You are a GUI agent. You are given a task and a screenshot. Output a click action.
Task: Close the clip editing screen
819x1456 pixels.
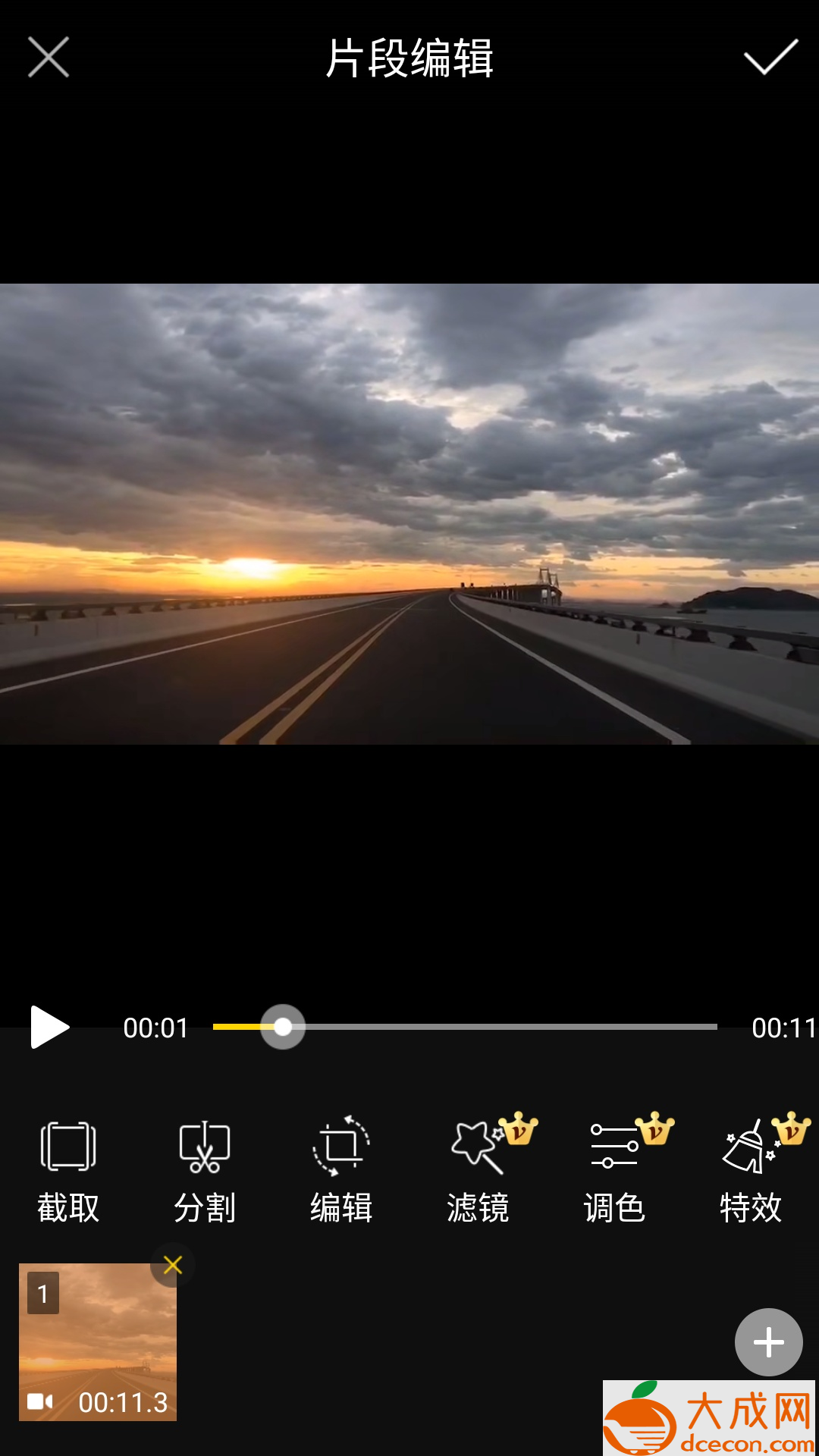click(49, 57)
